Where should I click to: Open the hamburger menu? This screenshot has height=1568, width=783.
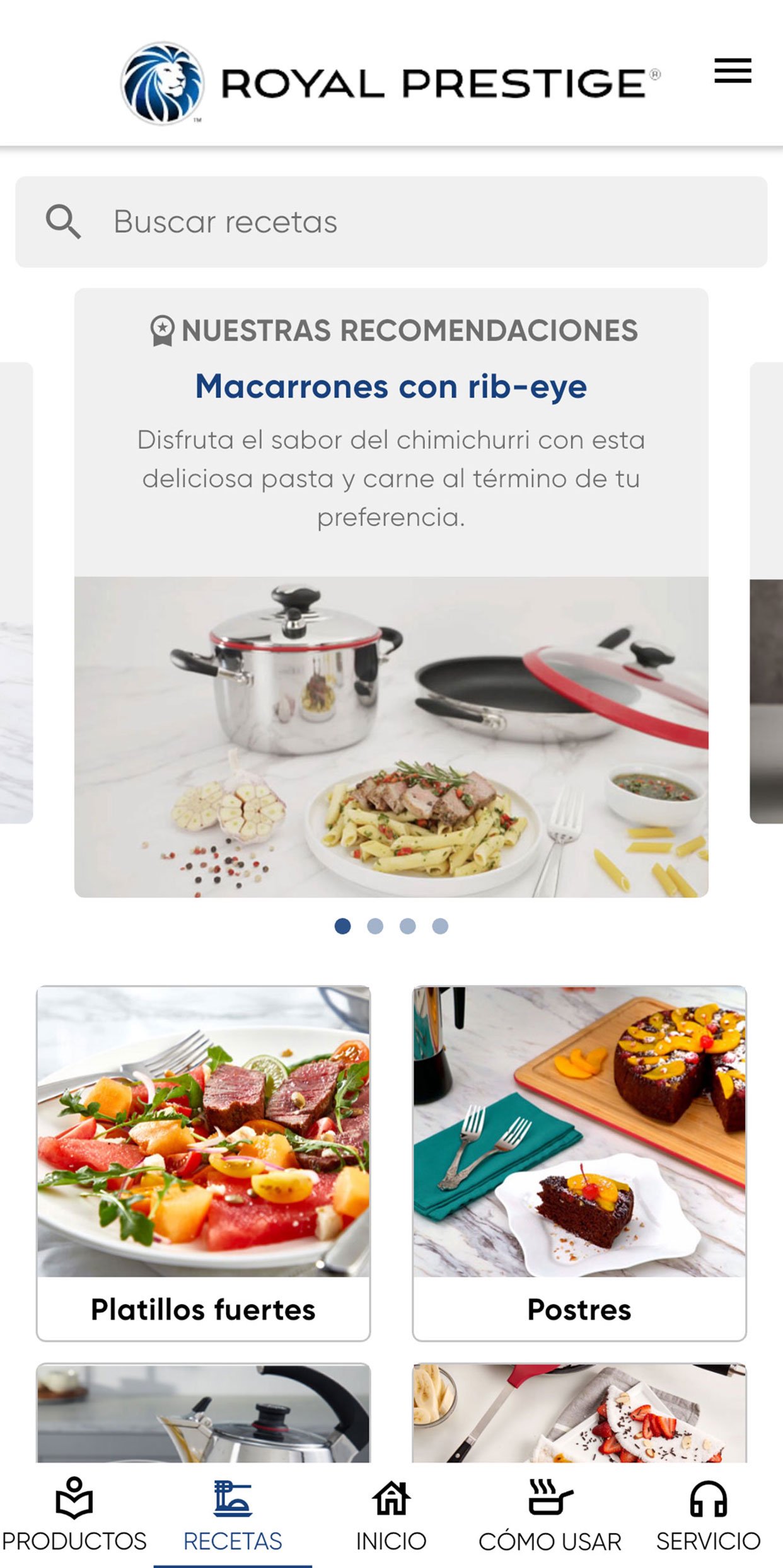pyautogui.click(x=733, y=71)
